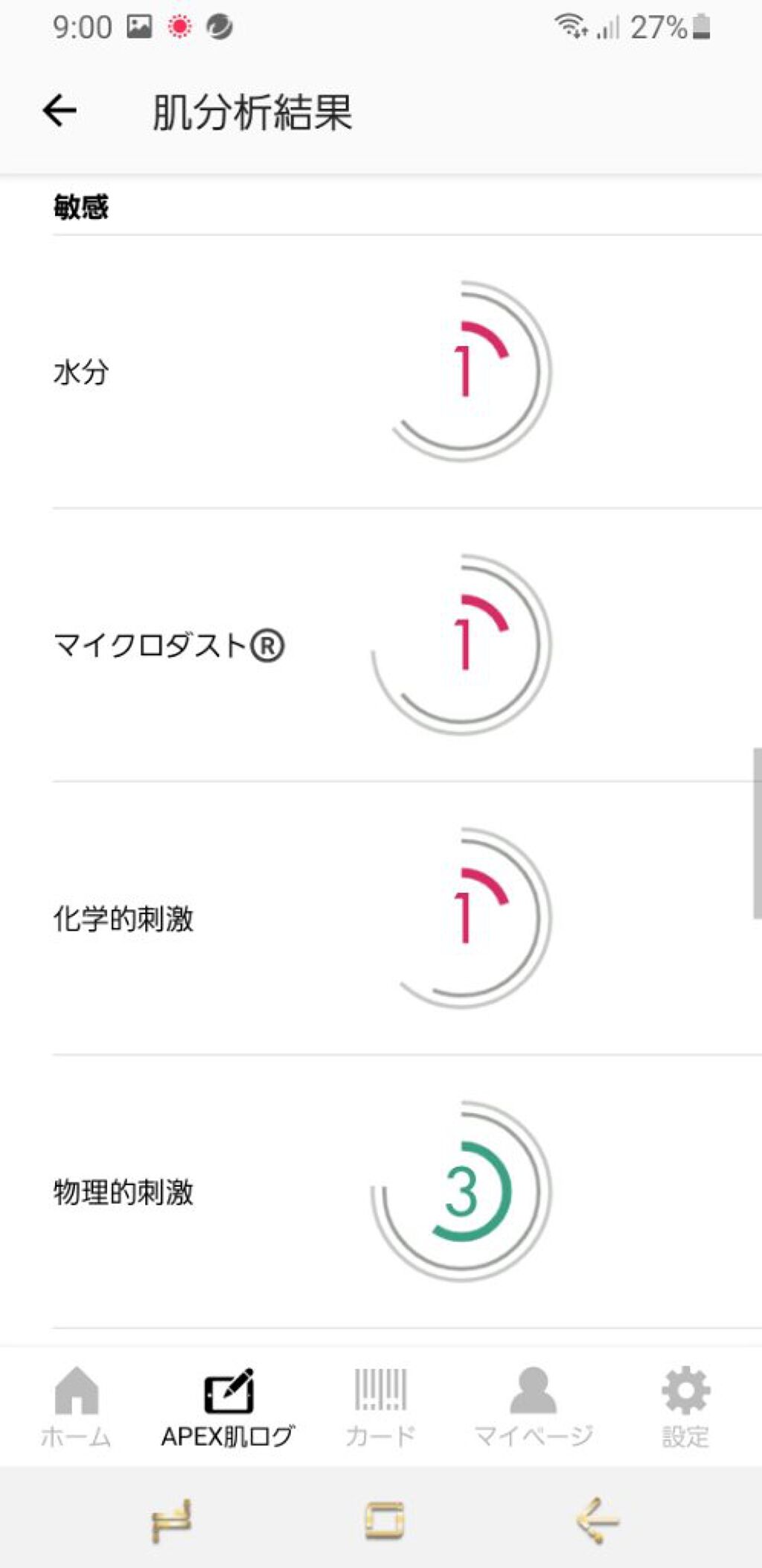Image resolution: width=762 pixels, height=1568 pixels.
Task: Tap the system back button
Action: pyautogui.click(x=598, y=1520)
